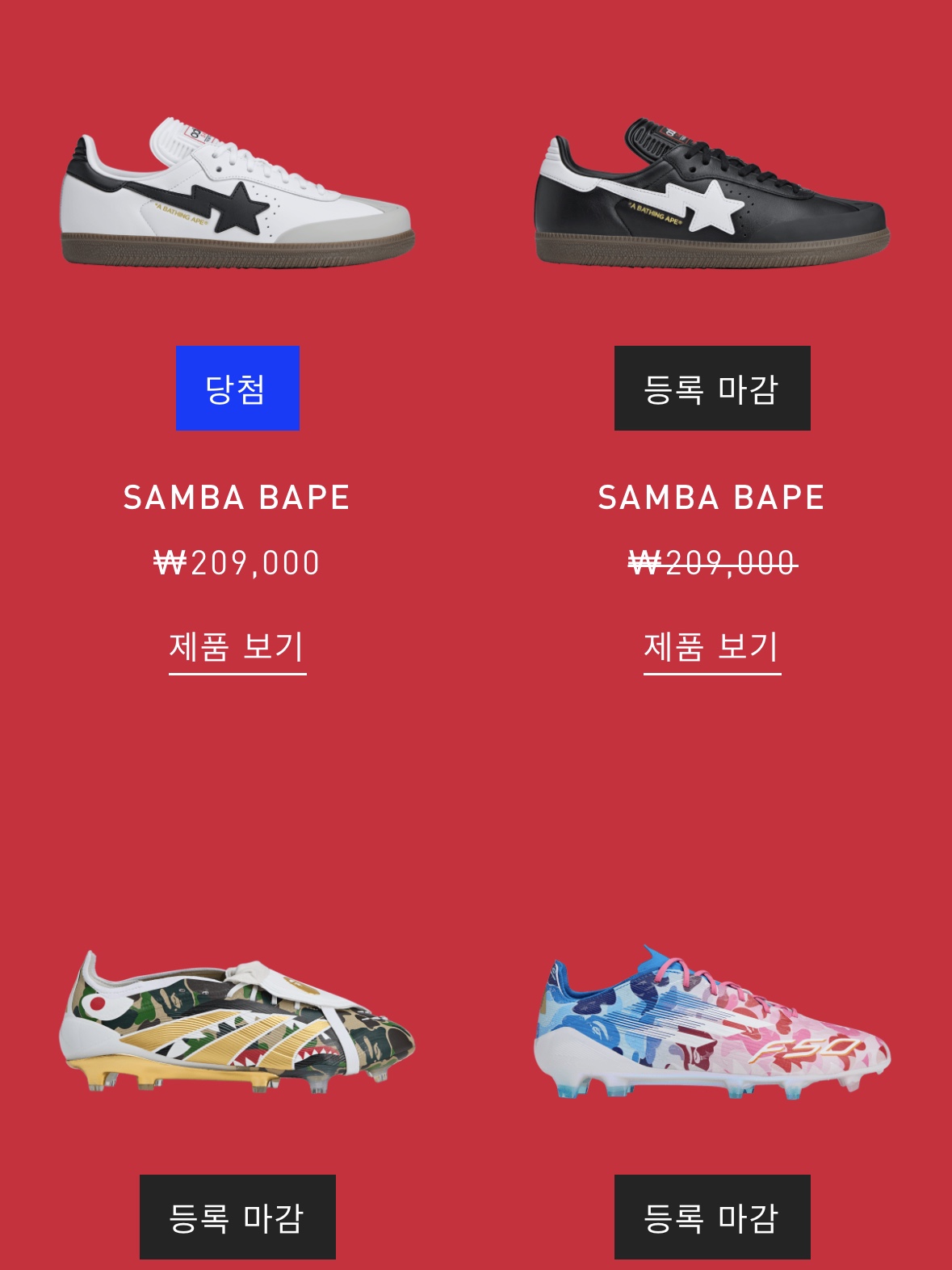Click the blue 당첨 winner badge
Image resolution: width=952 pixels, height=1270 pixels.
237,389
